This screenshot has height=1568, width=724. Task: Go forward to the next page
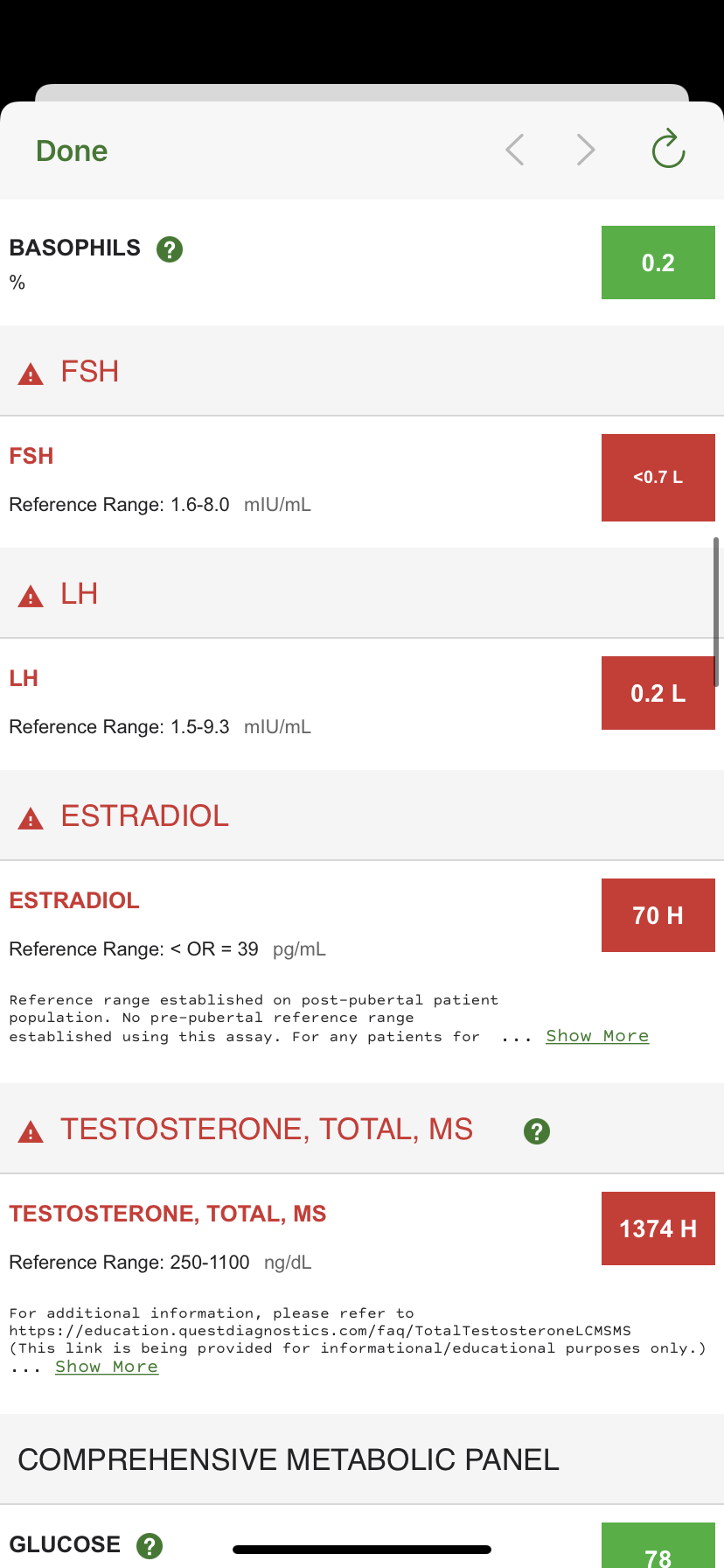point(586,150)
